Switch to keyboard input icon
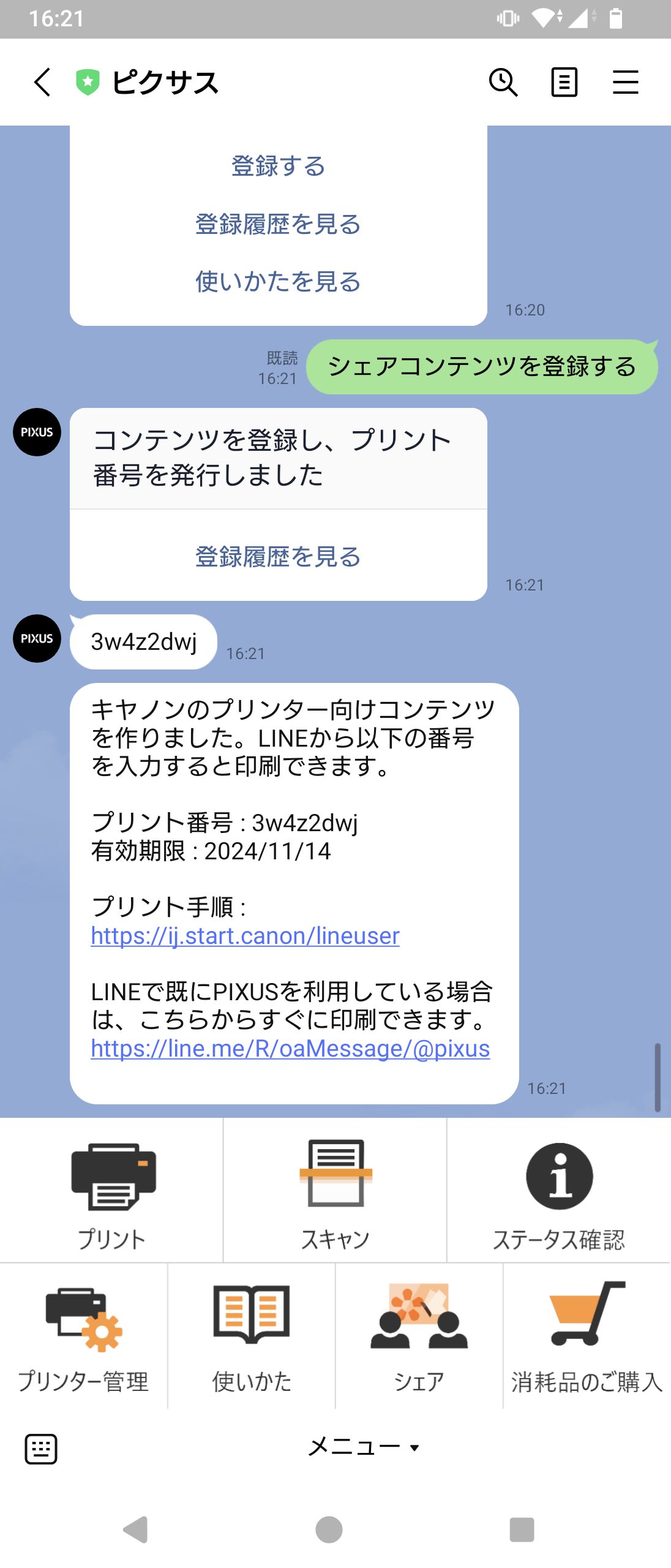This screenshot has width=671, height=1568. pyautogui.click(x=41, y=1449)
